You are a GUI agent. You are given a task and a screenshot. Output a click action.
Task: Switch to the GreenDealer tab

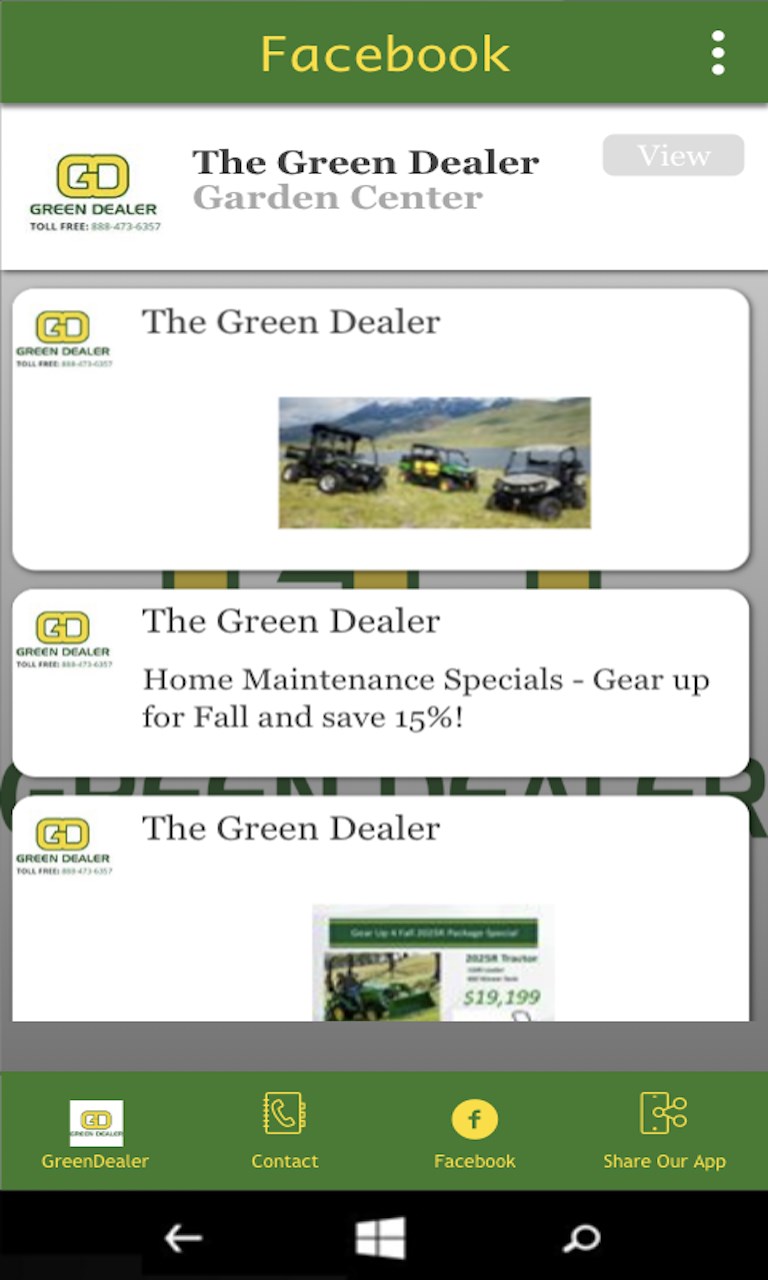(x=95, y=1133)
